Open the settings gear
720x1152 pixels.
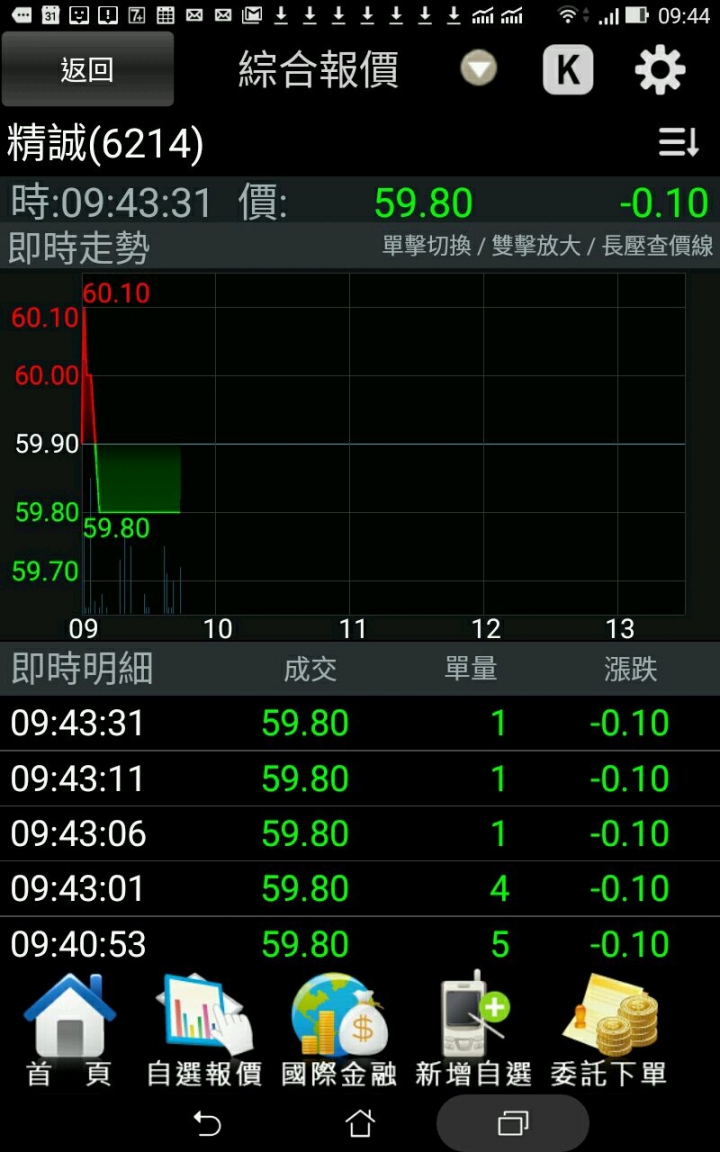pos(660,70)
